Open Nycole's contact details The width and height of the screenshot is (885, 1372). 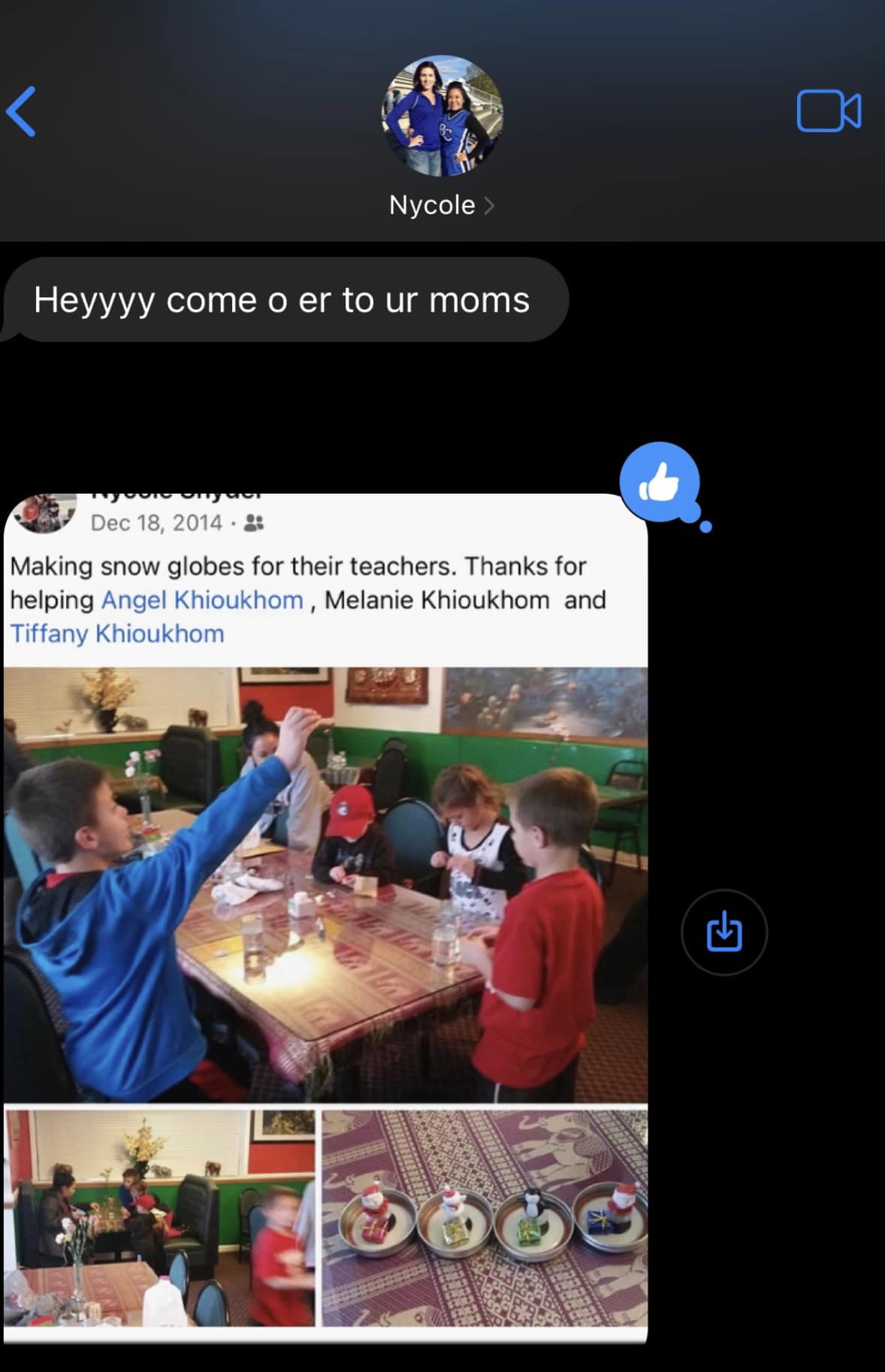coord(441,204)
